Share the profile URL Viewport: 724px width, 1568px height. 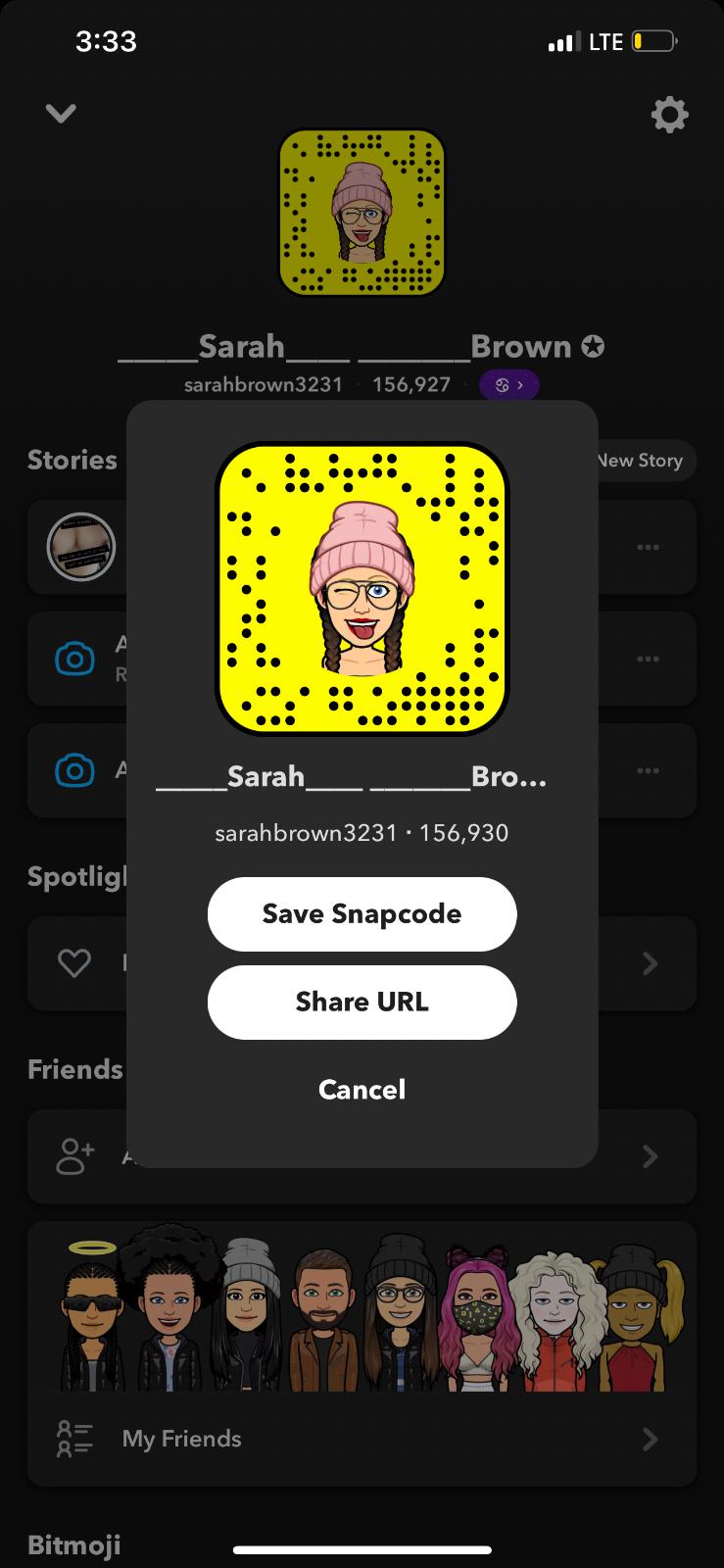click(362, 1002)
